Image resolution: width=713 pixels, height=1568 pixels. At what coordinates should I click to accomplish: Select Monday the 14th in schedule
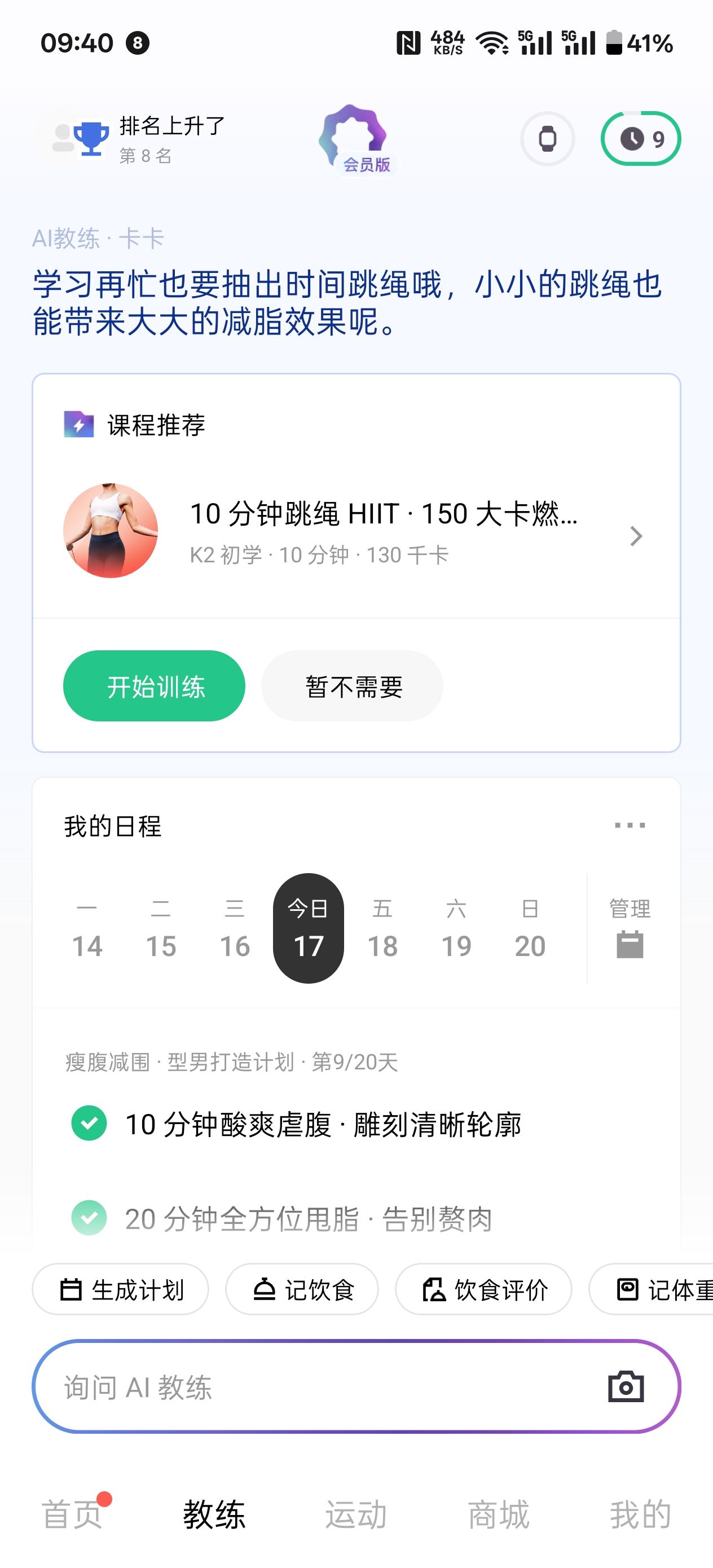[x=87, y=929]
